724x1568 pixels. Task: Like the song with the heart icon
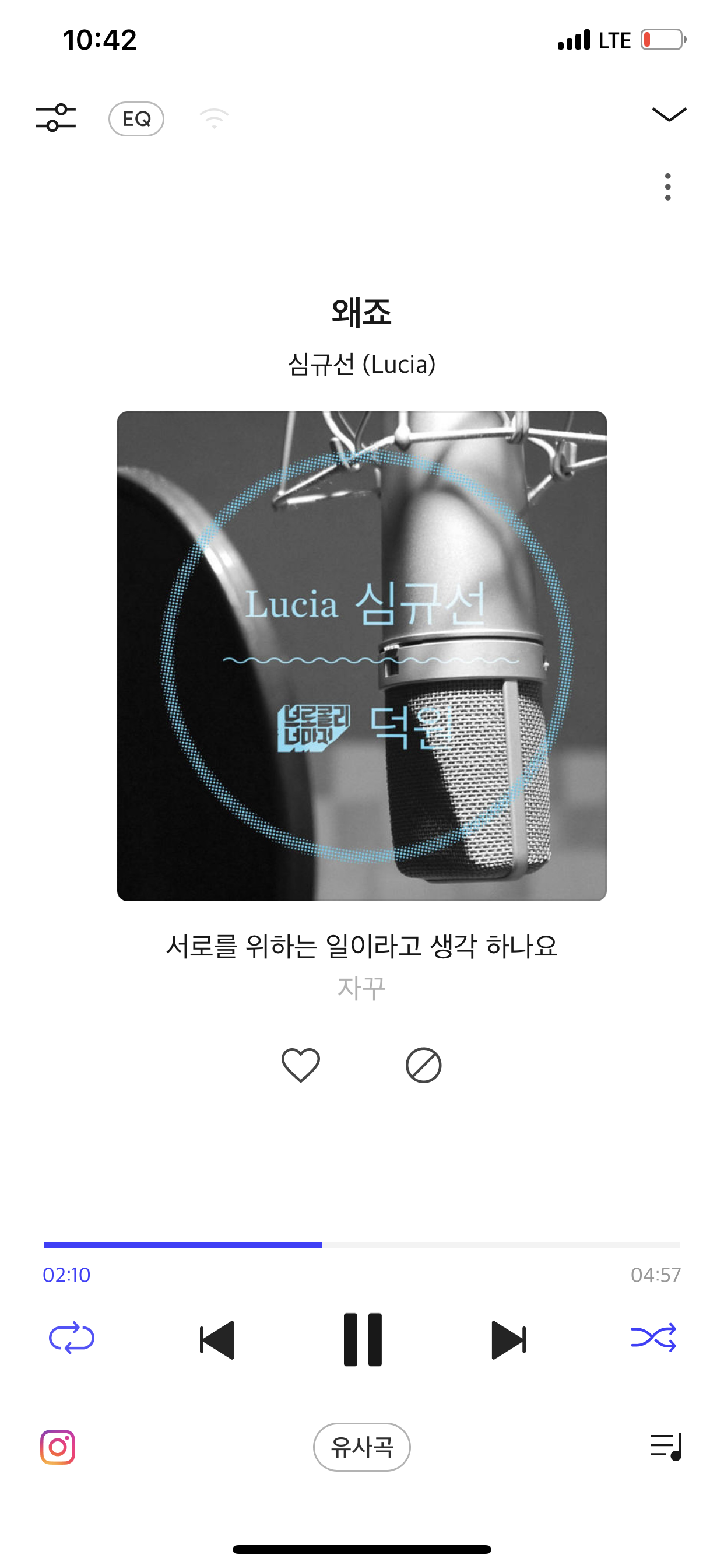coord(301,1065)
